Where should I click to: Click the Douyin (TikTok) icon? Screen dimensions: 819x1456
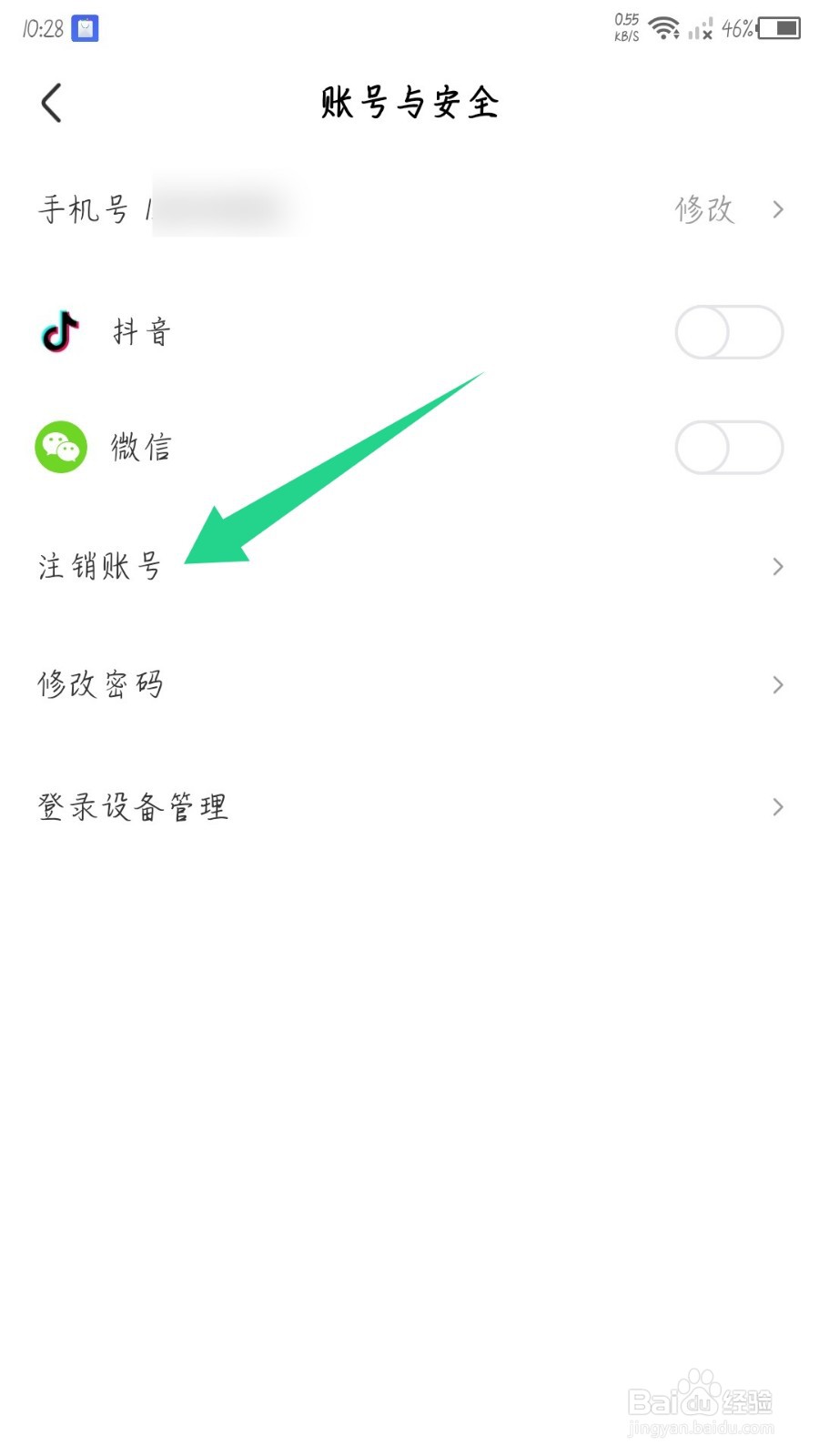[x=59, y=332]
